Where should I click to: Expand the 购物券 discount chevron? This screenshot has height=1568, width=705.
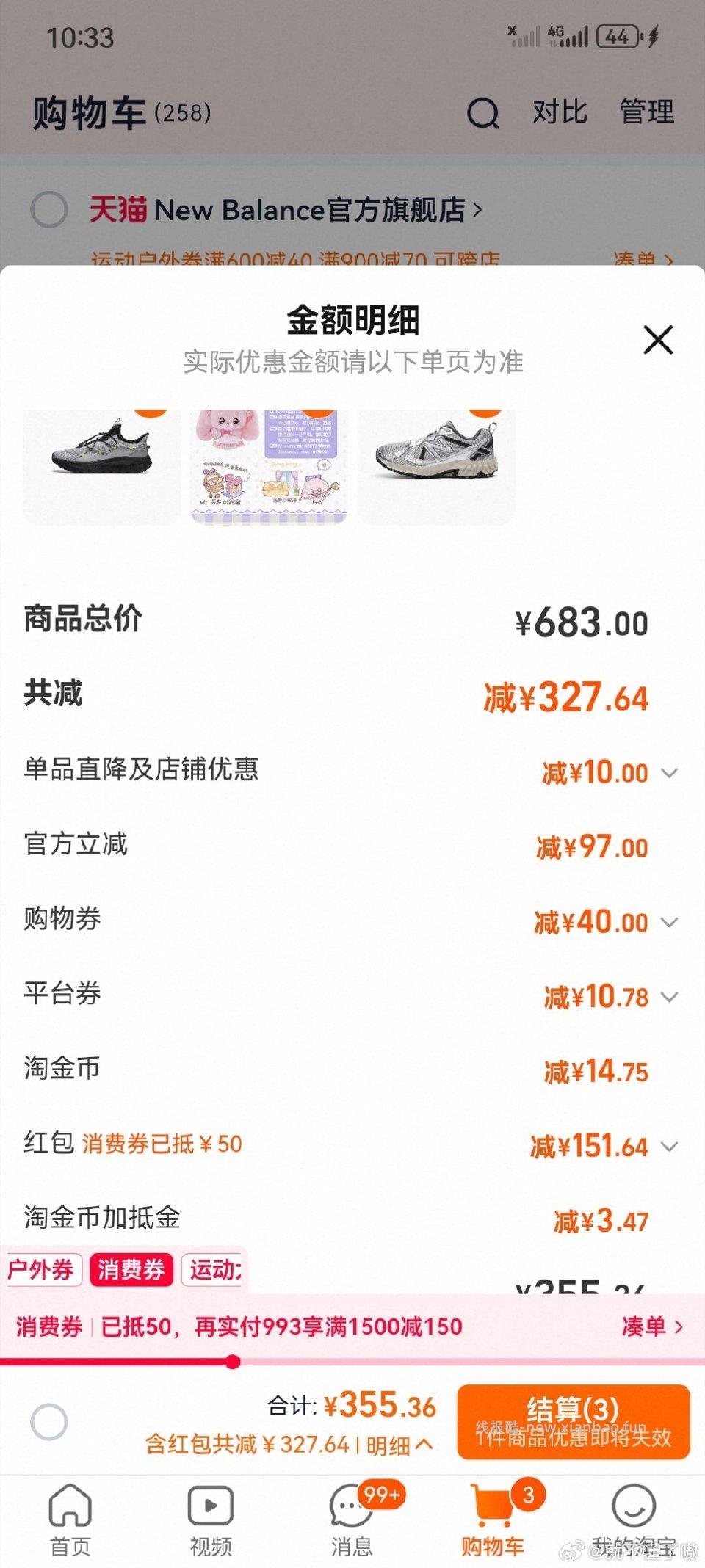tap(669, 923)
